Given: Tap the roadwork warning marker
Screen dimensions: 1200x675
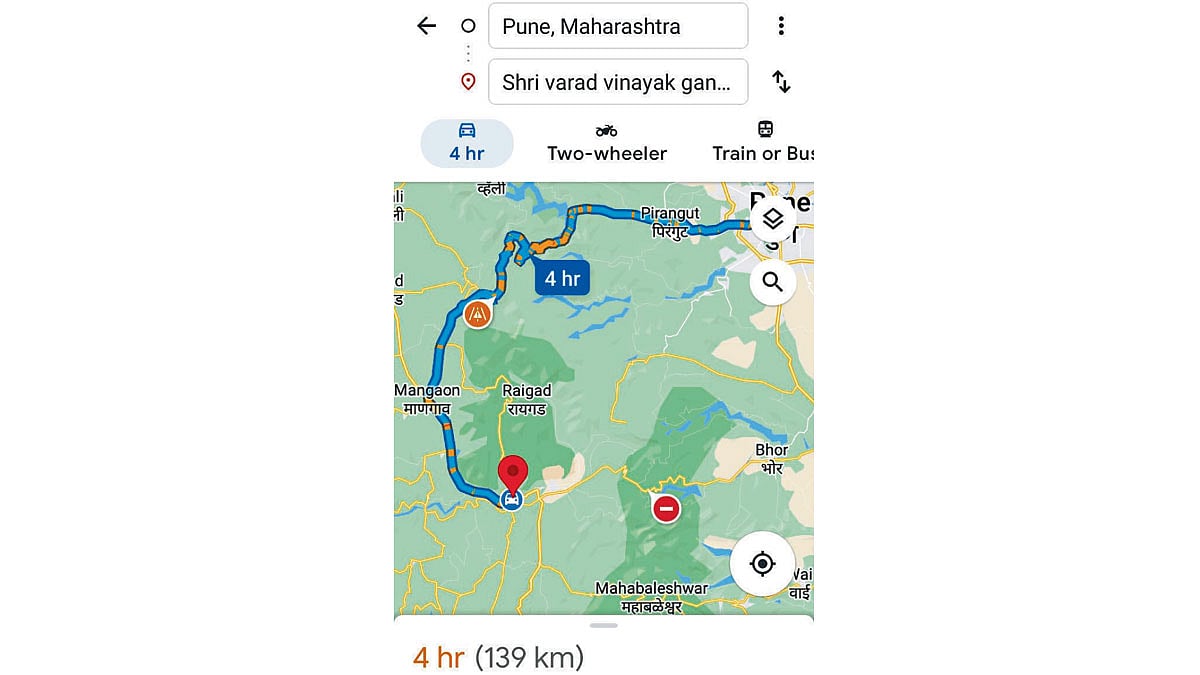Looking at the screenshot, I should (x=478, y=314).
